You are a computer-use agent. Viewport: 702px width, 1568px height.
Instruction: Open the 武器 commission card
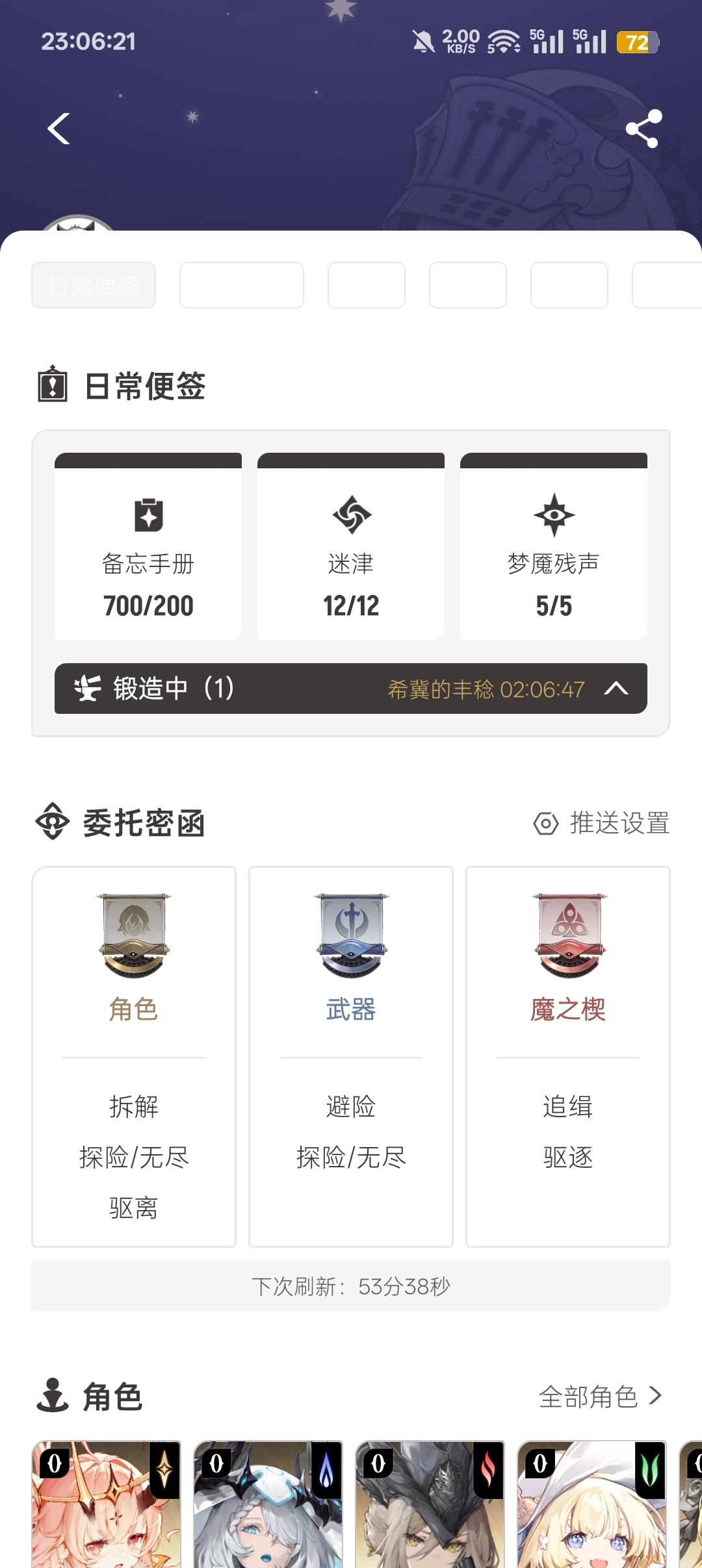tap(351, 1056)
